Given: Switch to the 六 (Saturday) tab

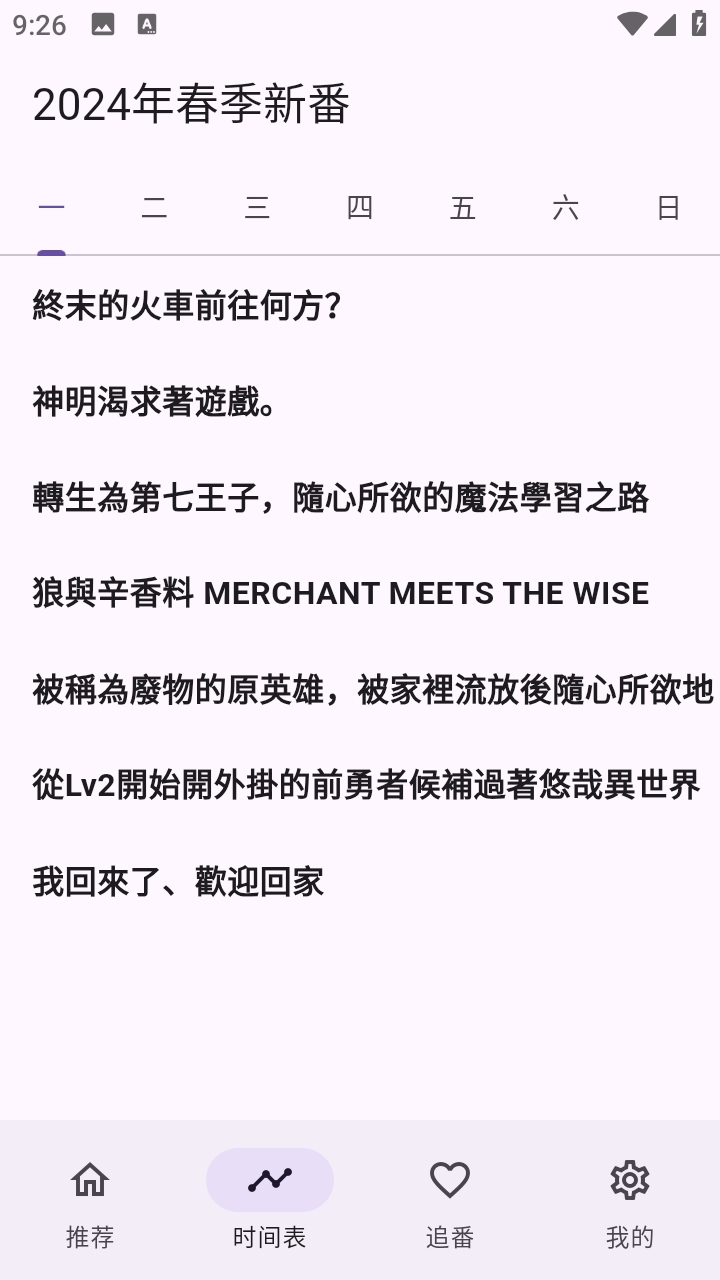Looking at the screenshot, I should coord(566,208).
